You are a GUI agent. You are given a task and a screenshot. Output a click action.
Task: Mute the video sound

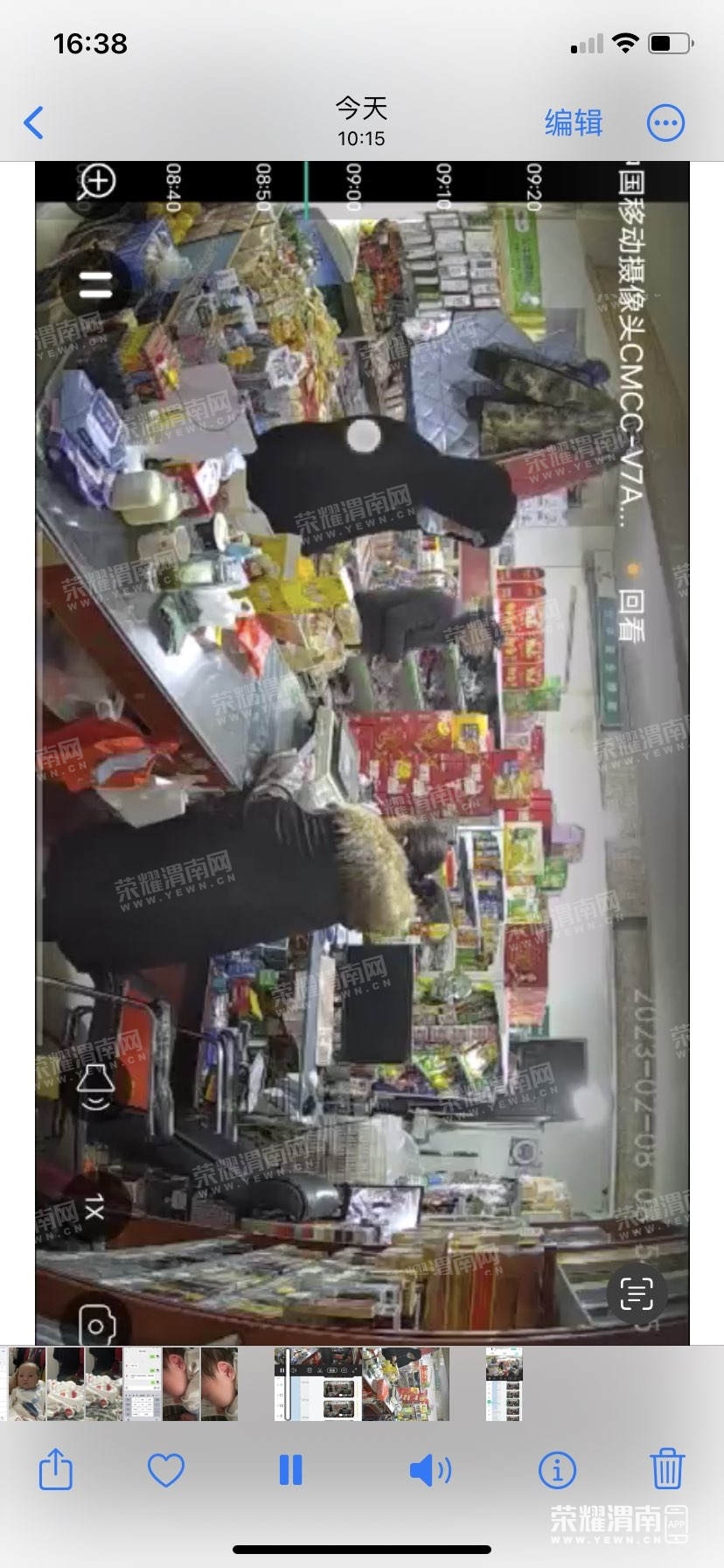[x=430, y=1470]
